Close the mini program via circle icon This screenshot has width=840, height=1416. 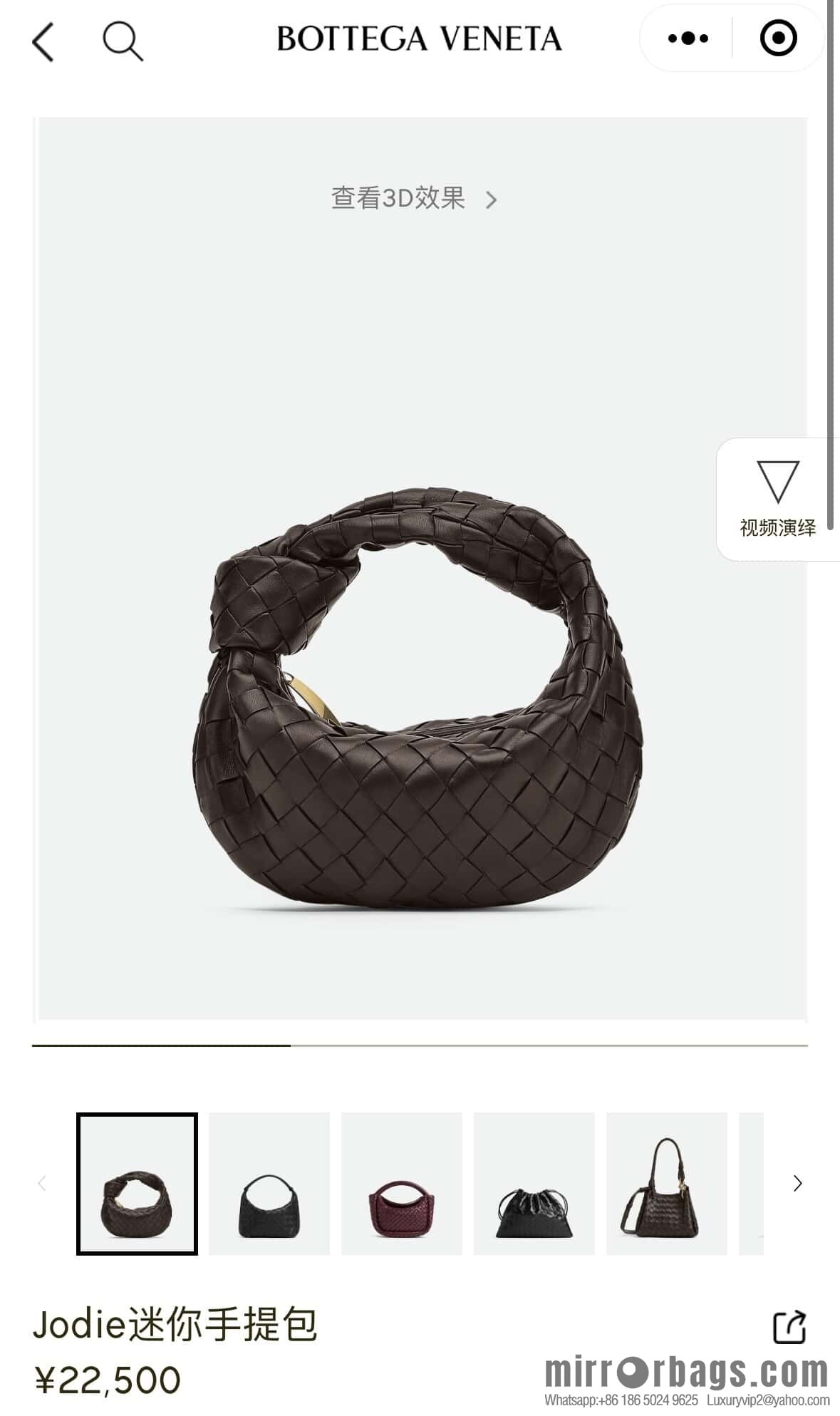(x=778, y=38)
